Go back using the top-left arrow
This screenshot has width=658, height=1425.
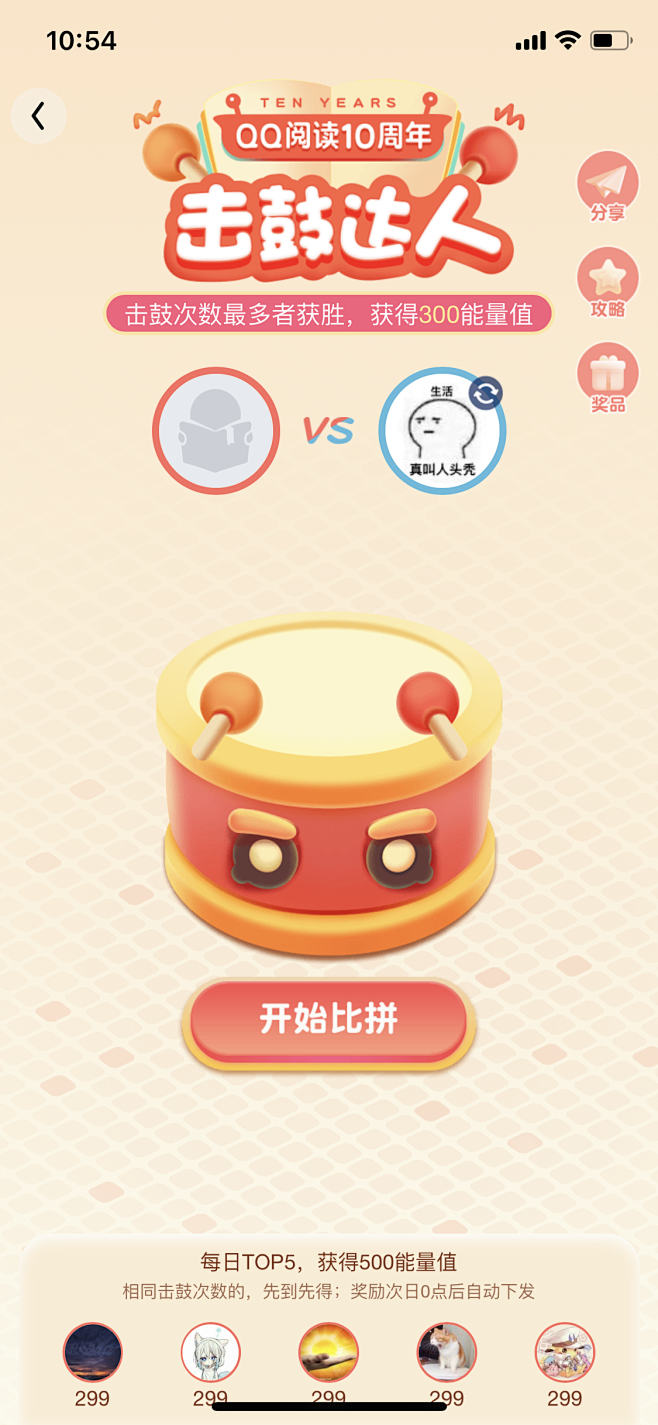[x=38, y=116]
